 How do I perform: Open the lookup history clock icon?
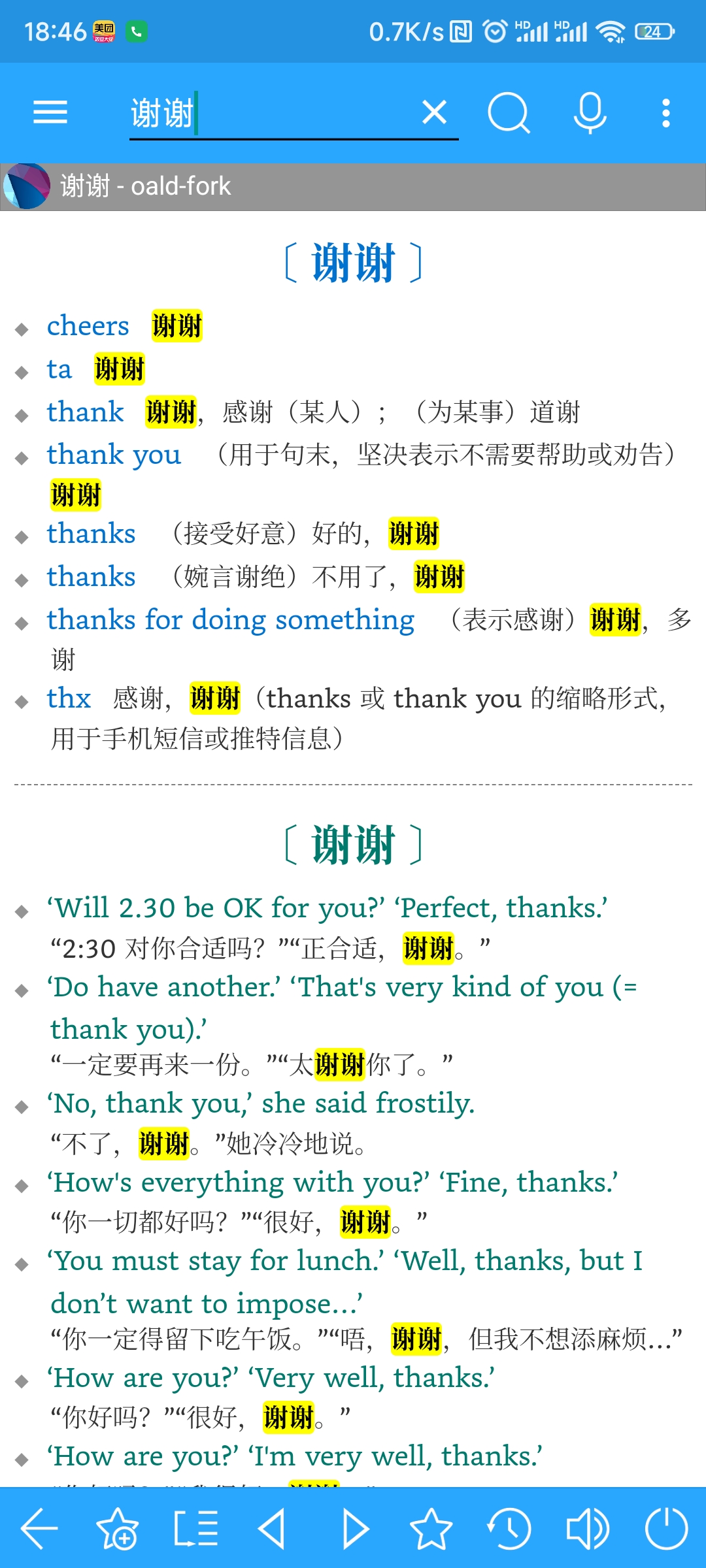509,1529
